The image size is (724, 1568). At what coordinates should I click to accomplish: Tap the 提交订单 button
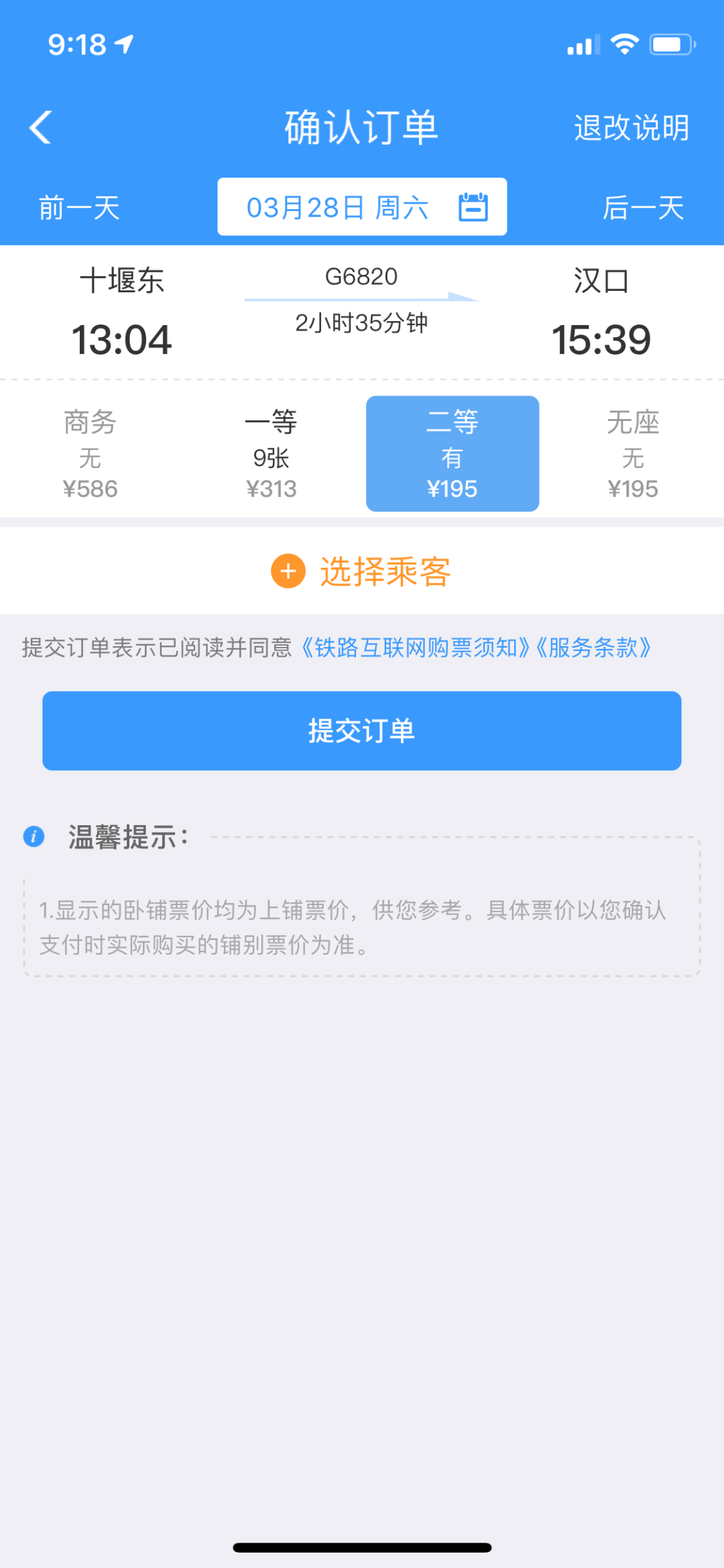[362, 731]
